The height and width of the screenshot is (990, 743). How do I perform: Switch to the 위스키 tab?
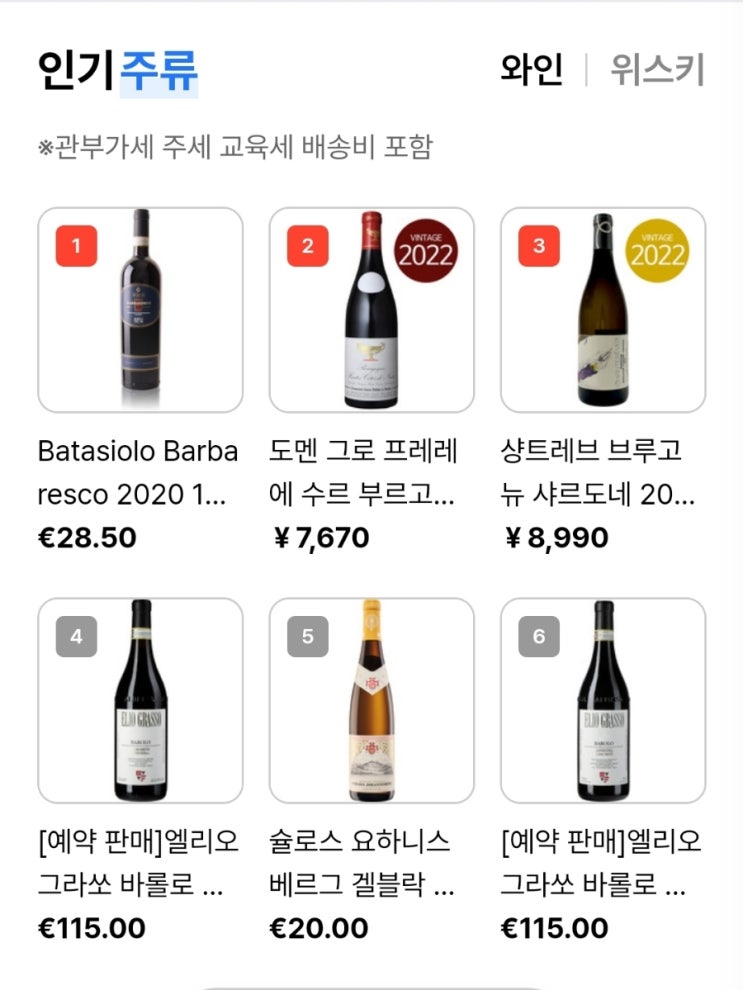tap(657, 71)
